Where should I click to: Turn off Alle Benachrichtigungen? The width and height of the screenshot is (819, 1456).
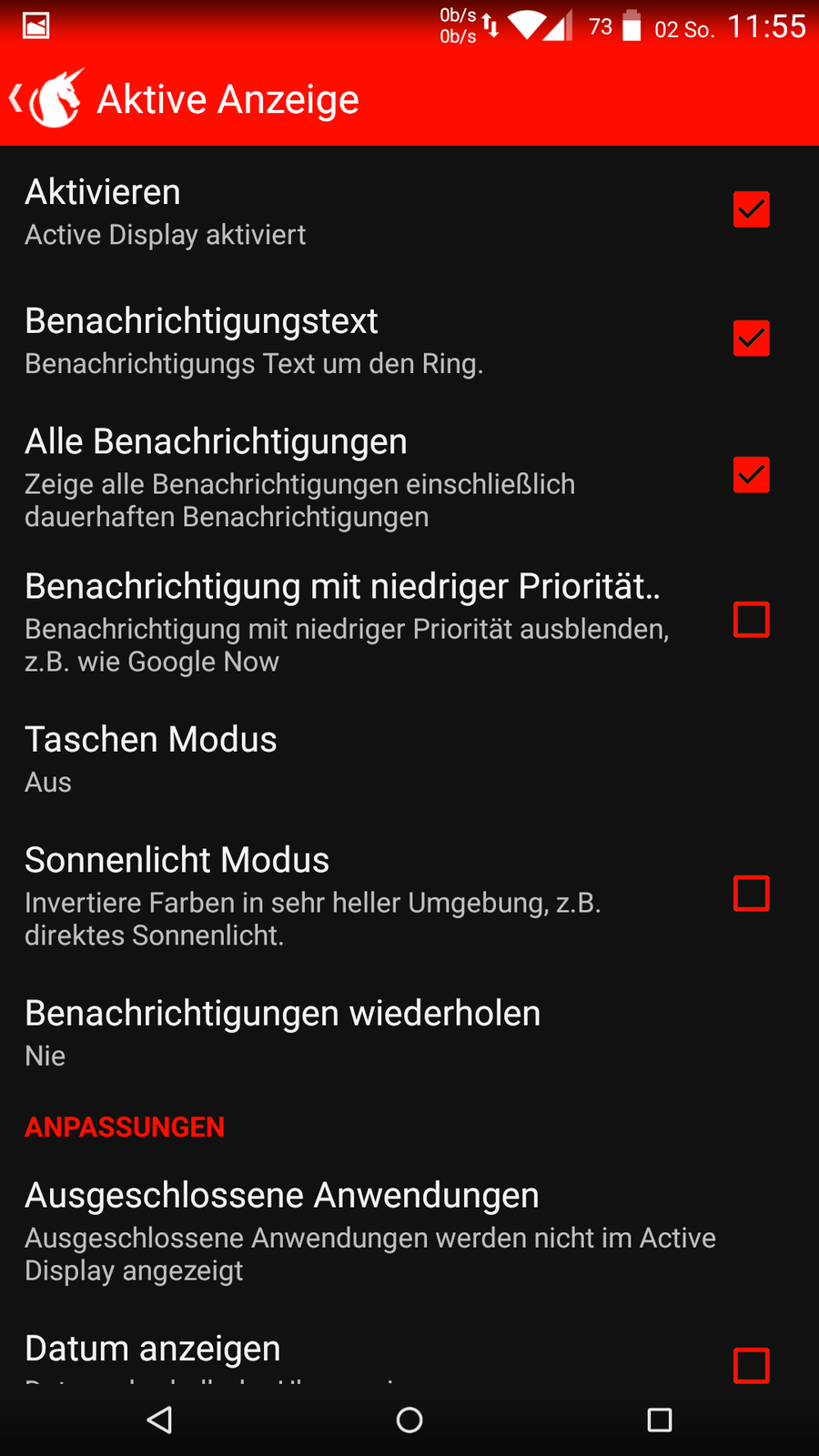point(751,475)
